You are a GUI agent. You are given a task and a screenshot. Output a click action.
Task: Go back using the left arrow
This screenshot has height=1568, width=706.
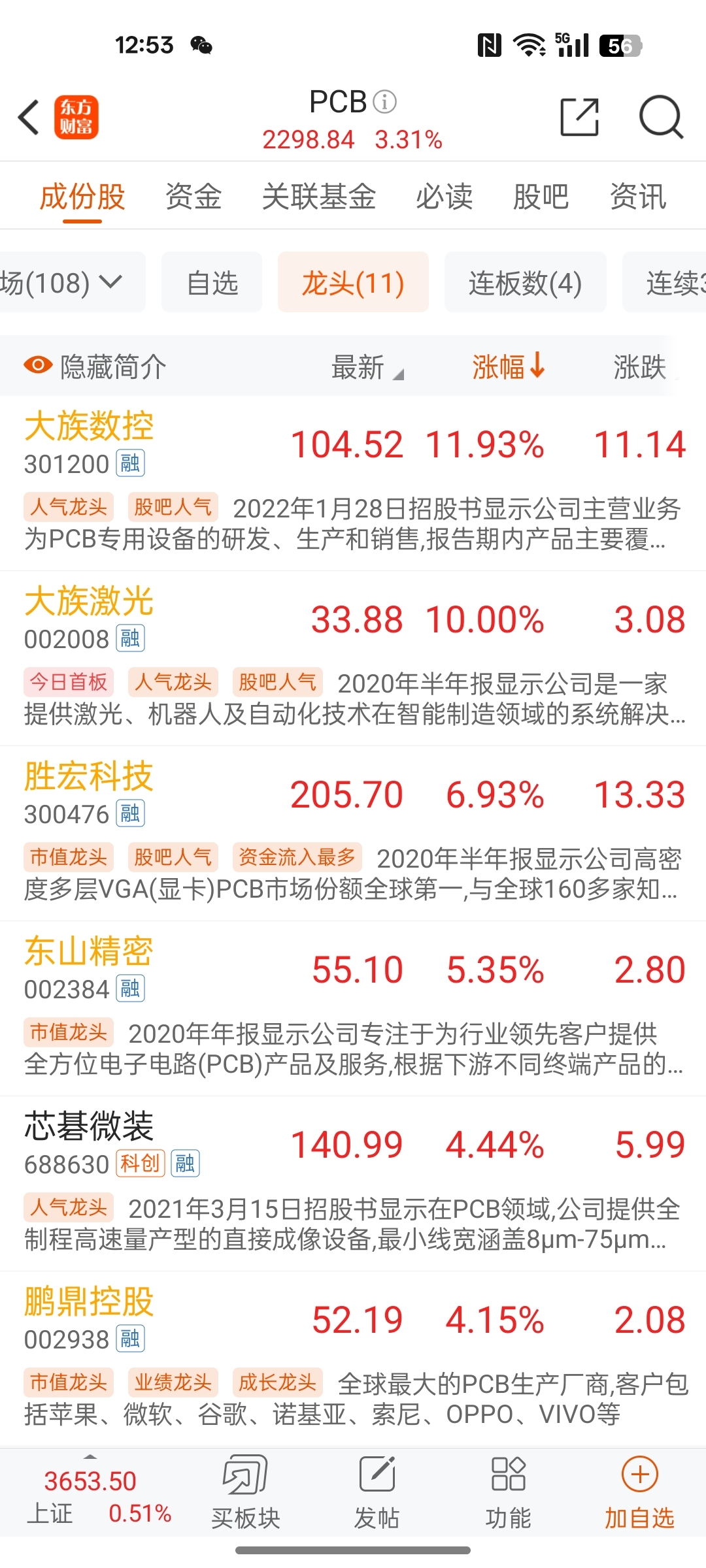pos(29,118)
